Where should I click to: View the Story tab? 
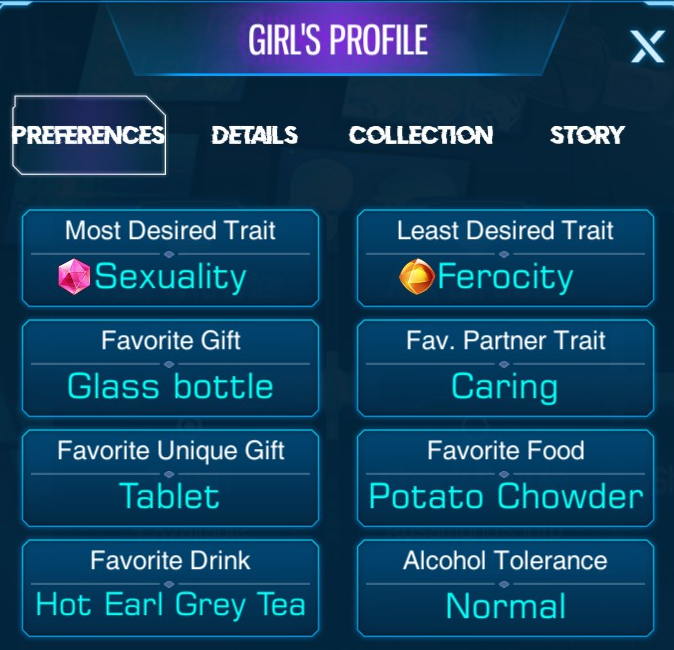tap(587, 135)
